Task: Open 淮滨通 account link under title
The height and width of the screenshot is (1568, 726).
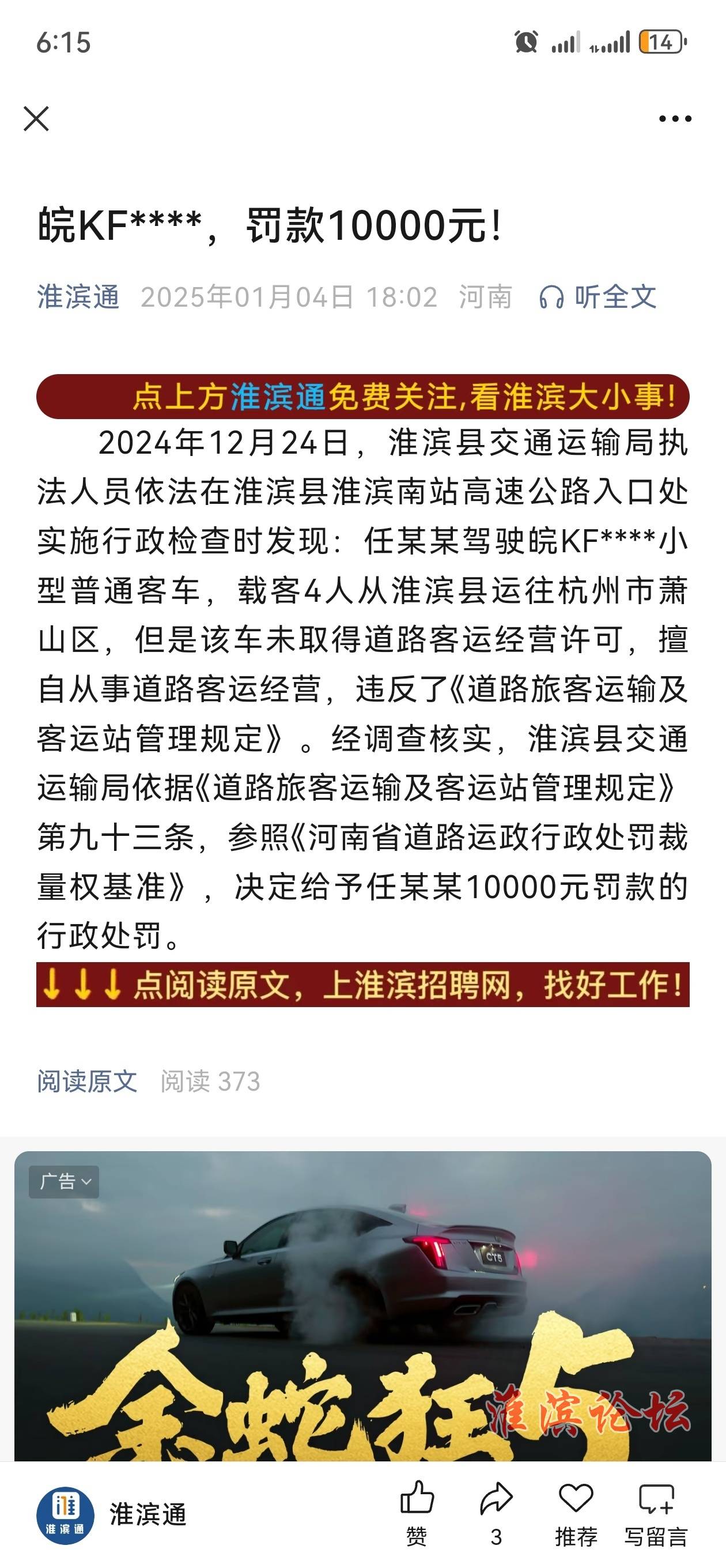Action: click(78, 297)
